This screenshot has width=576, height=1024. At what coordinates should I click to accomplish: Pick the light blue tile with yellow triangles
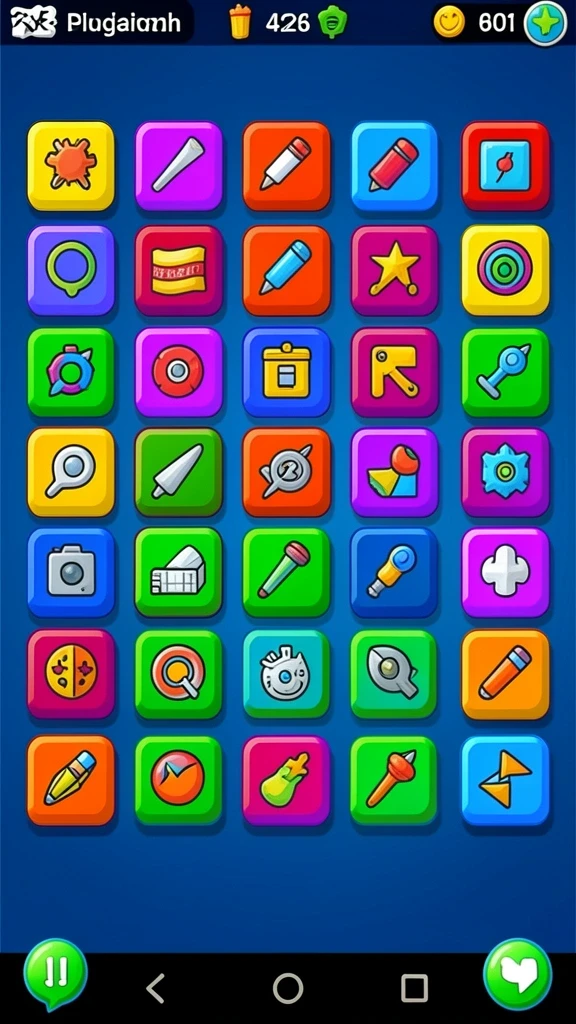pos(505,780)
